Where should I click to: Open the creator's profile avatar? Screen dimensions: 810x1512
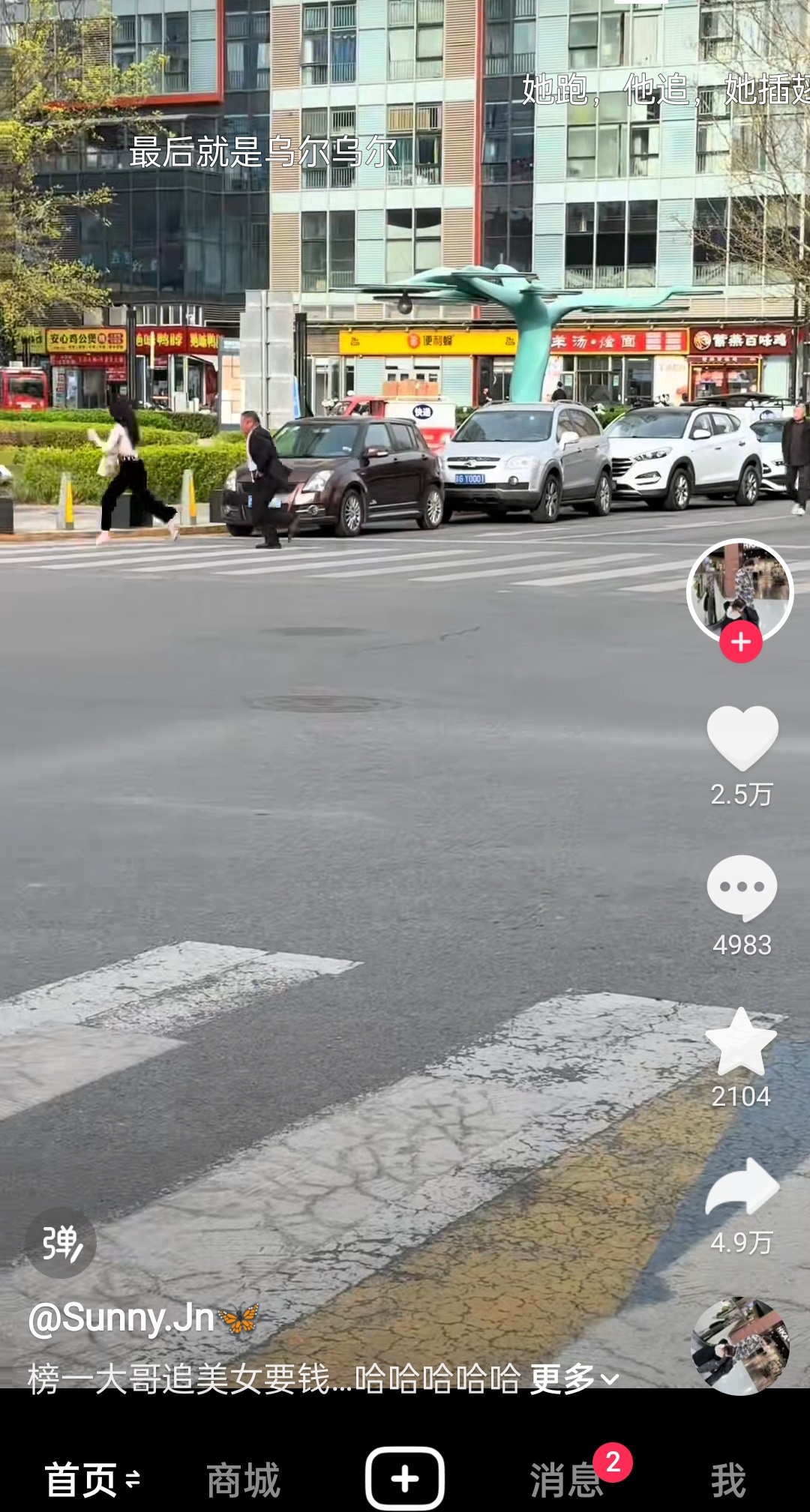click(x=740, y=588)
